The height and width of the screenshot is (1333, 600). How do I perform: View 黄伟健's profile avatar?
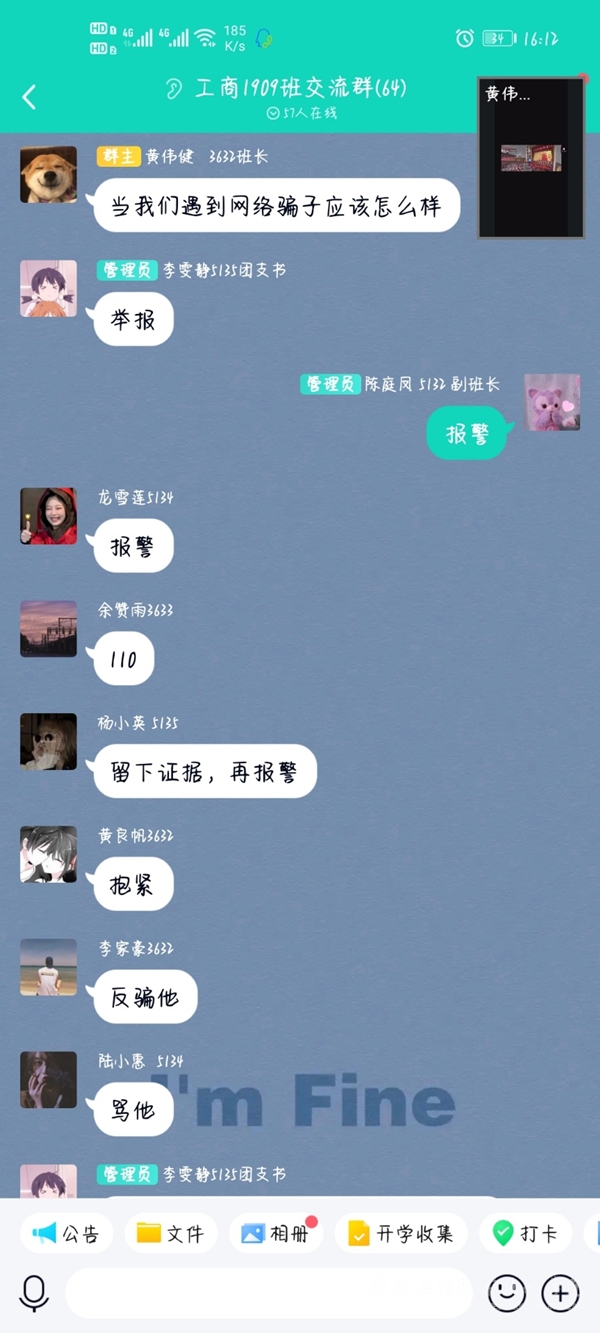pyautogui.click(x=48, y=175)
